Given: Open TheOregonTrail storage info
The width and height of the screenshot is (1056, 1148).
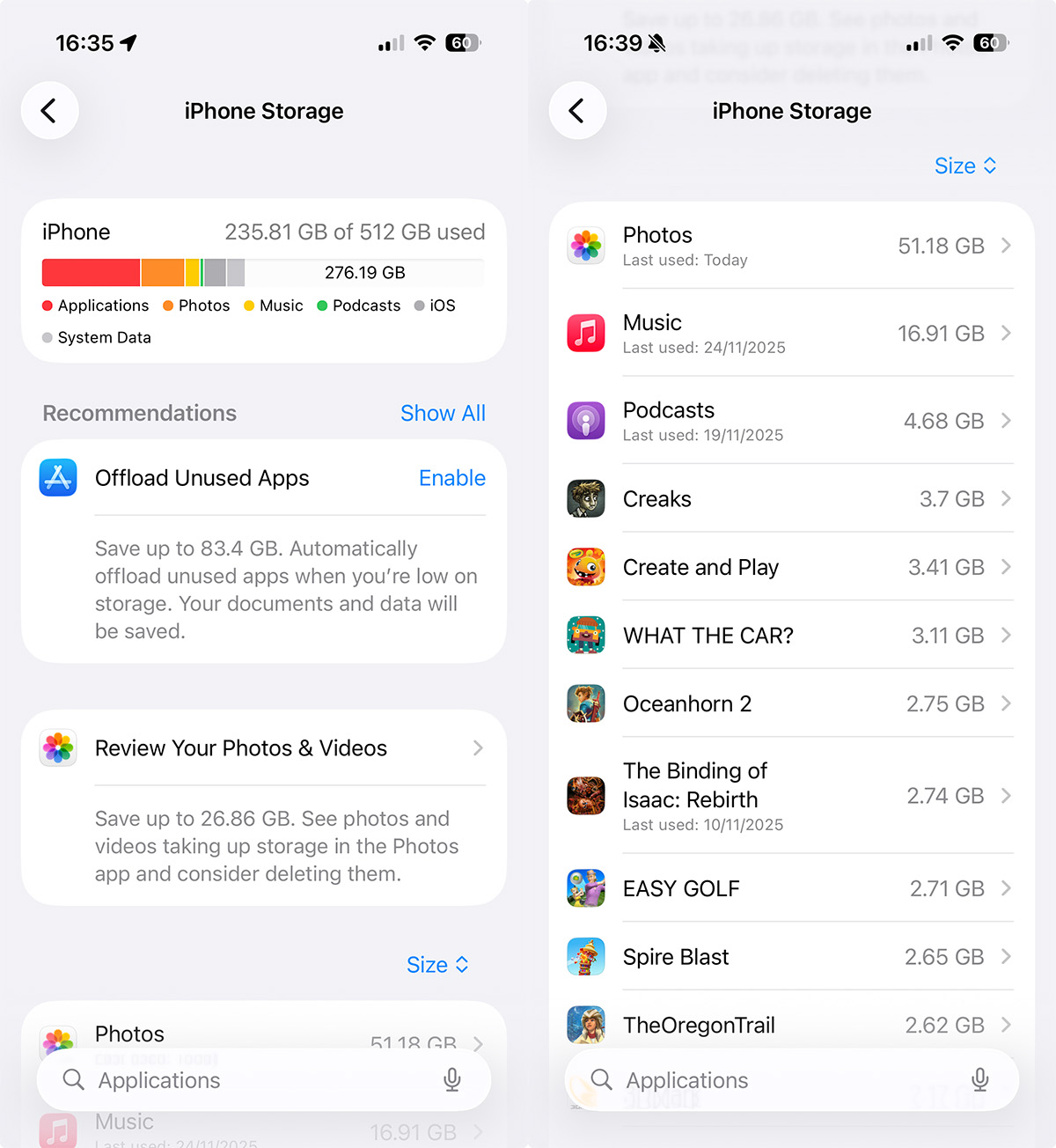Looking at the screenshot, I should point(790,1025).
